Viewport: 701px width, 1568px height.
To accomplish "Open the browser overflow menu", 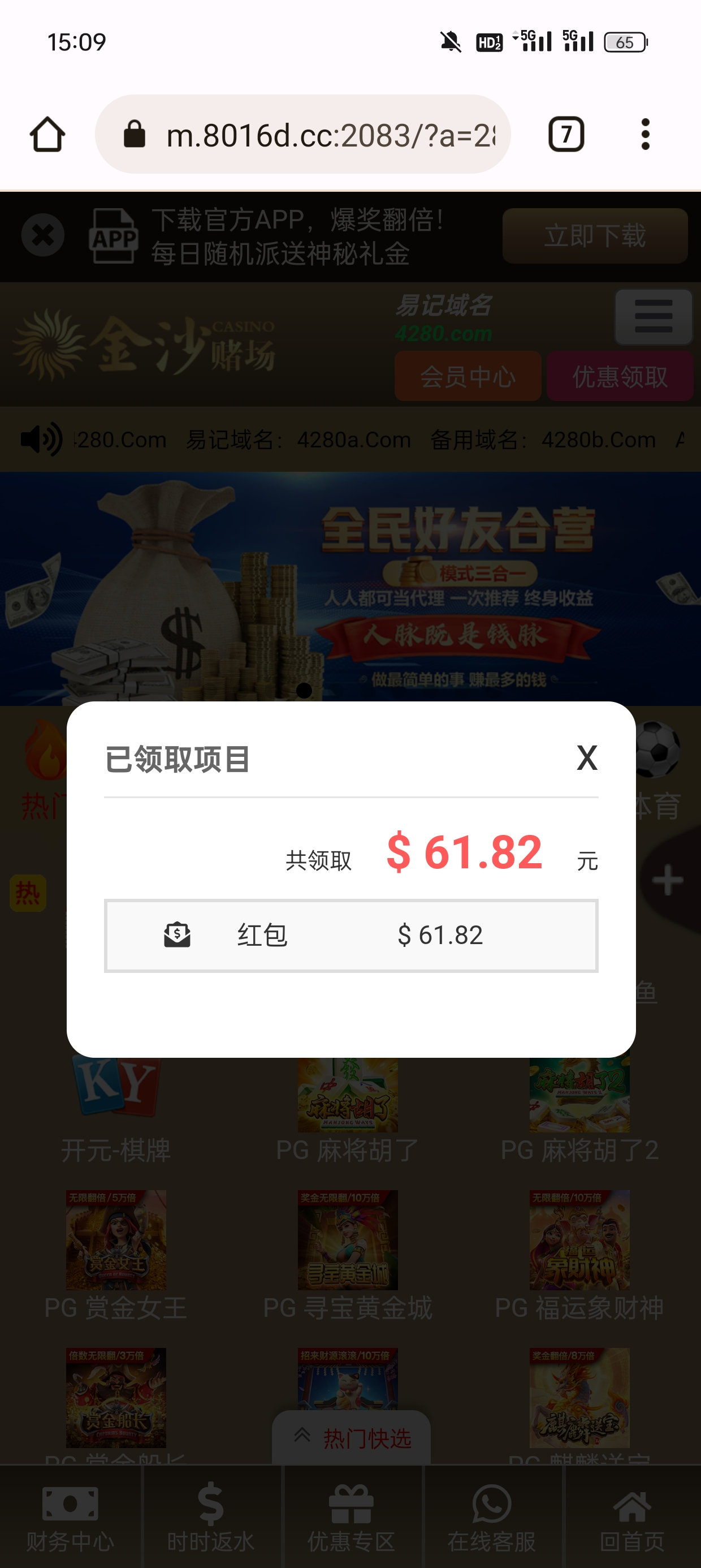I will [645, 135].
